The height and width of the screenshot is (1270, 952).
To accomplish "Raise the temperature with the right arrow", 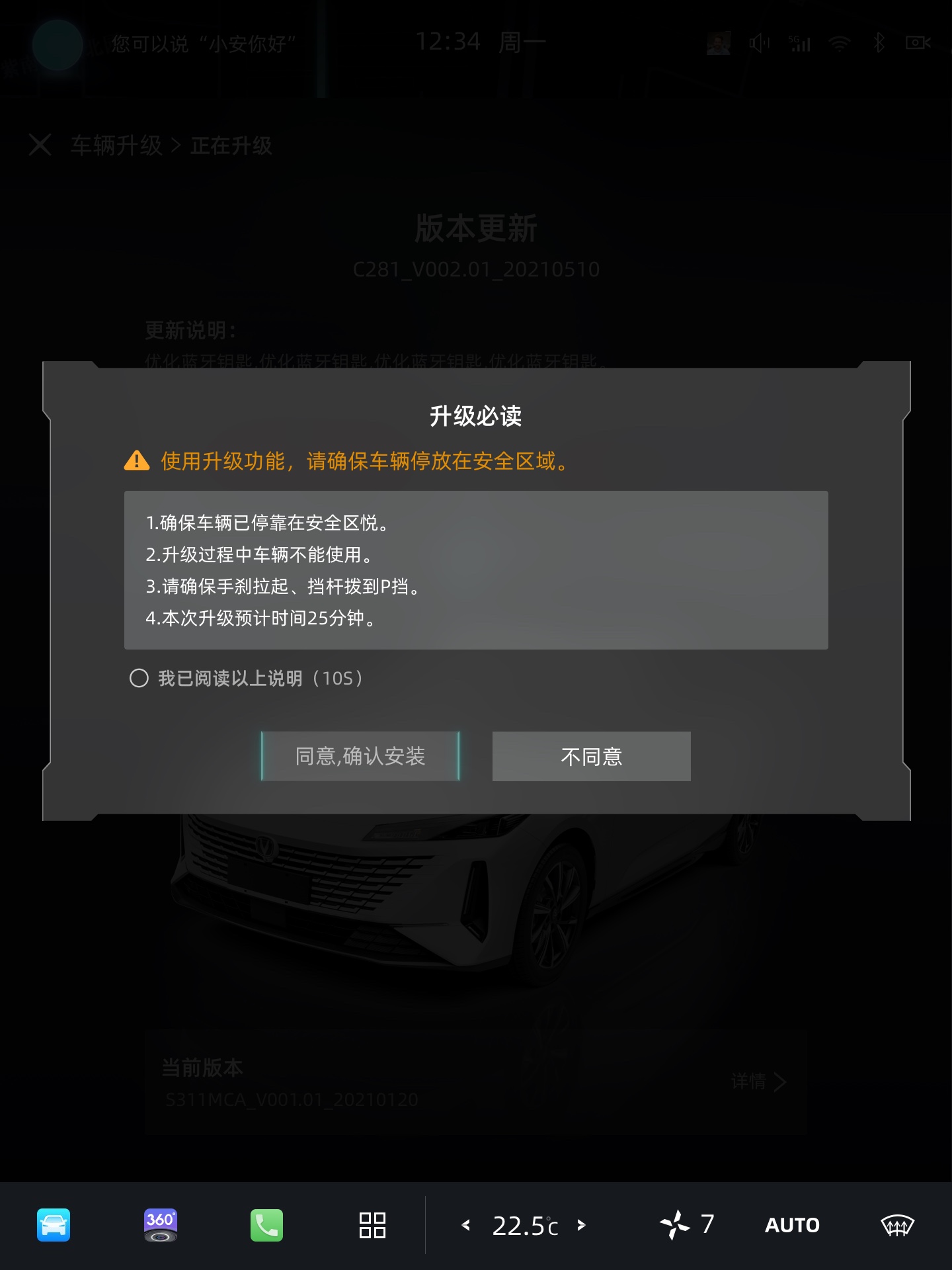I will tap(581, 1225).
